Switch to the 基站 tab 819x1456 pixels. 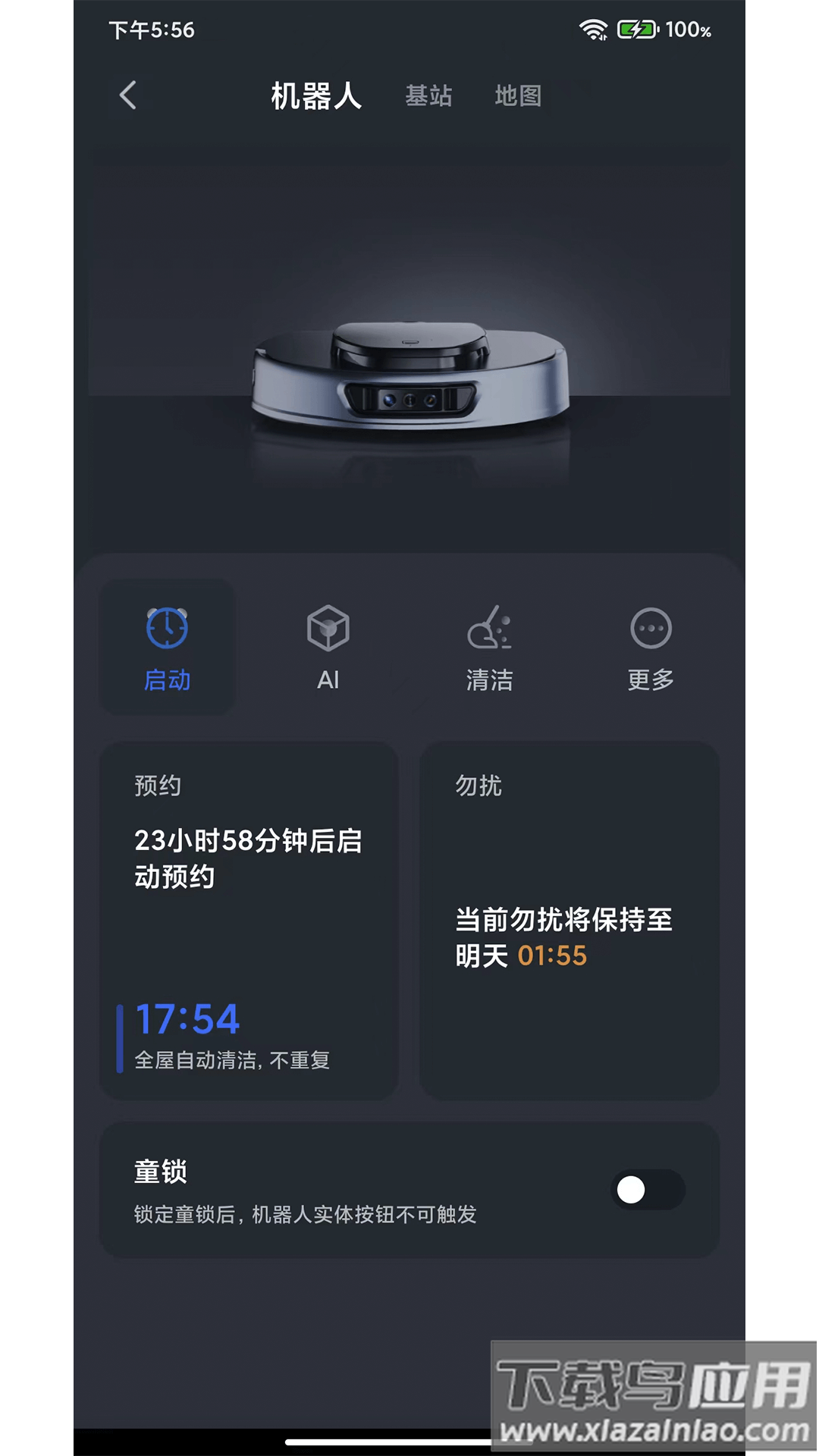coord(428,96)
